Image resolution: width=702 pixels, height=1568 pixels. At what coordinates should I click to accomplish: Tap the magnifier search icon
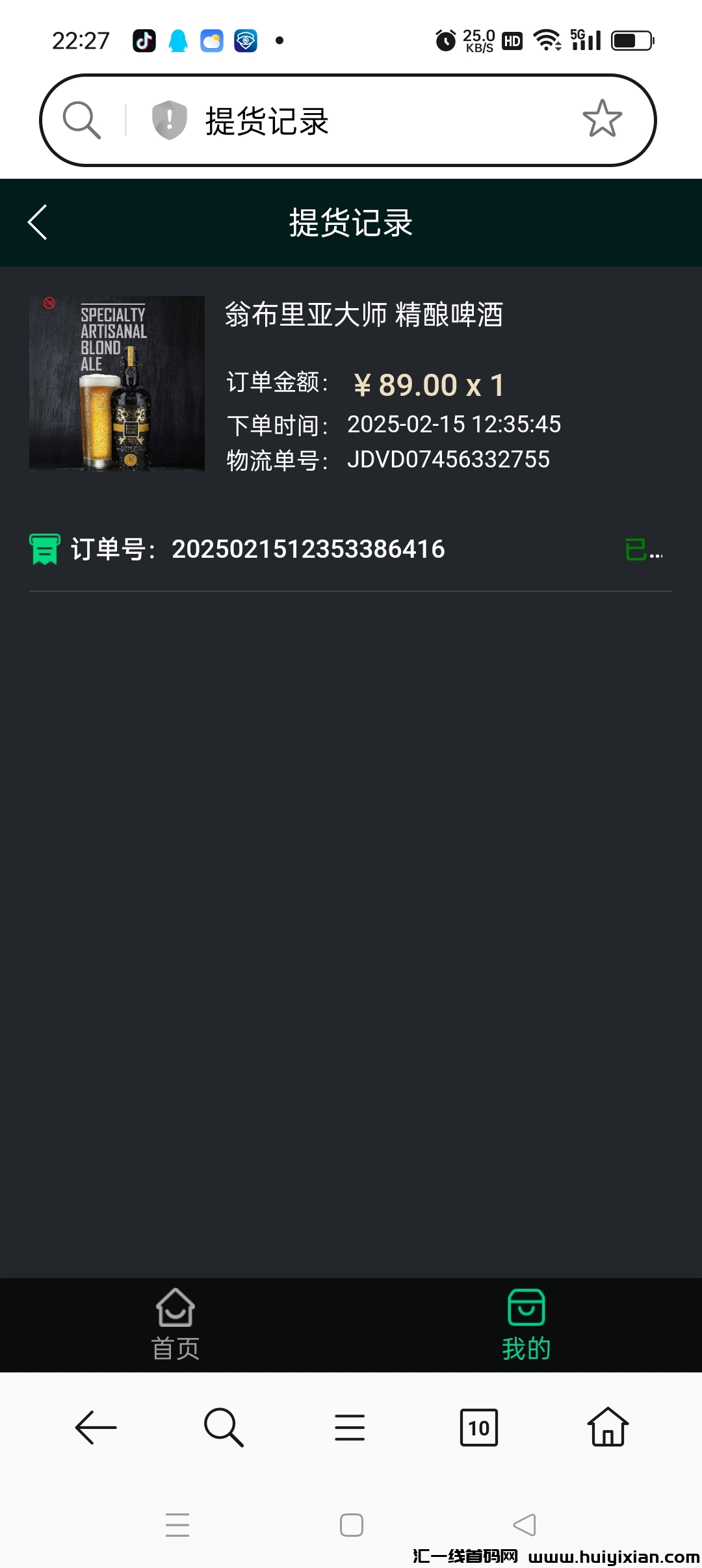(x=80, y=119)
